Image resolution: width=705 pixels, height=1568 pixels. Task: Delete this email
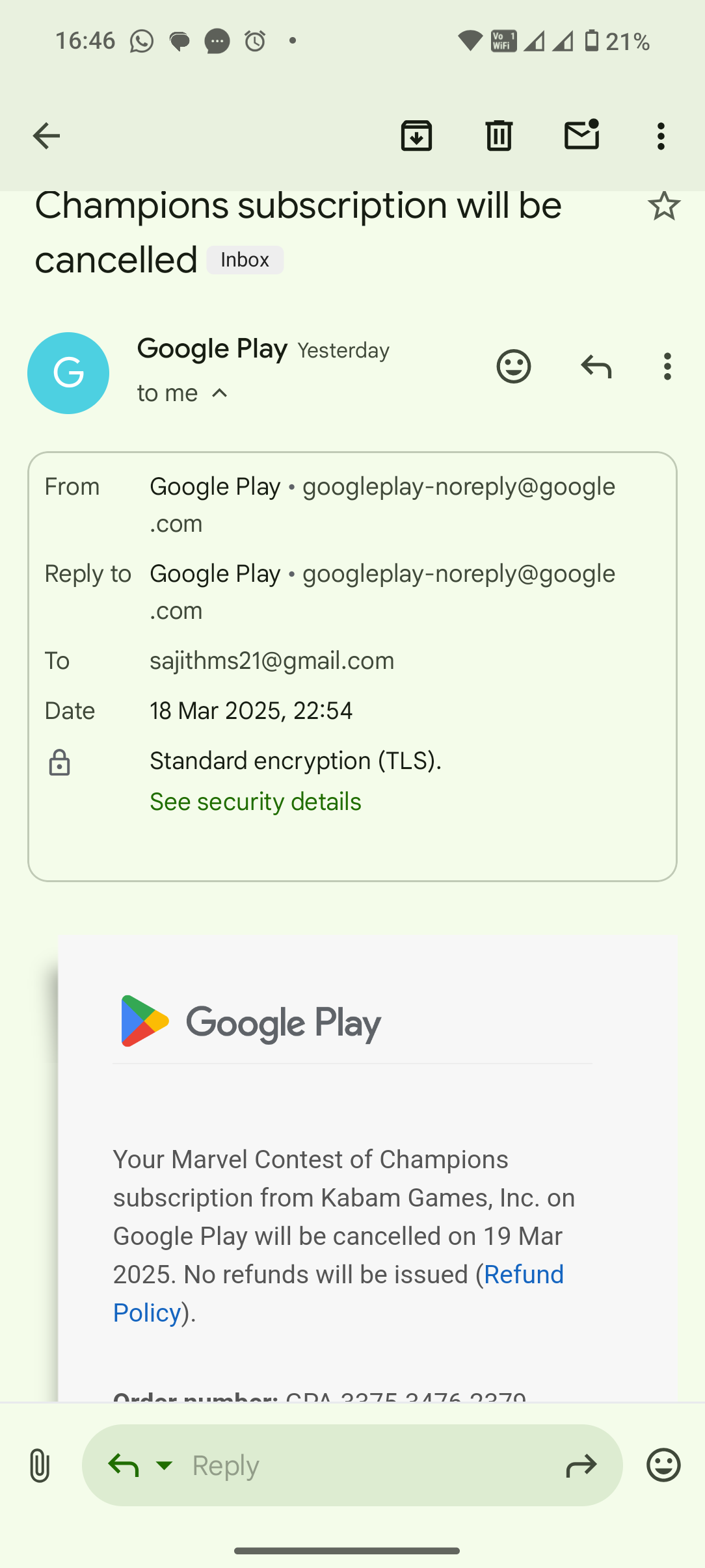pos(499,136)
